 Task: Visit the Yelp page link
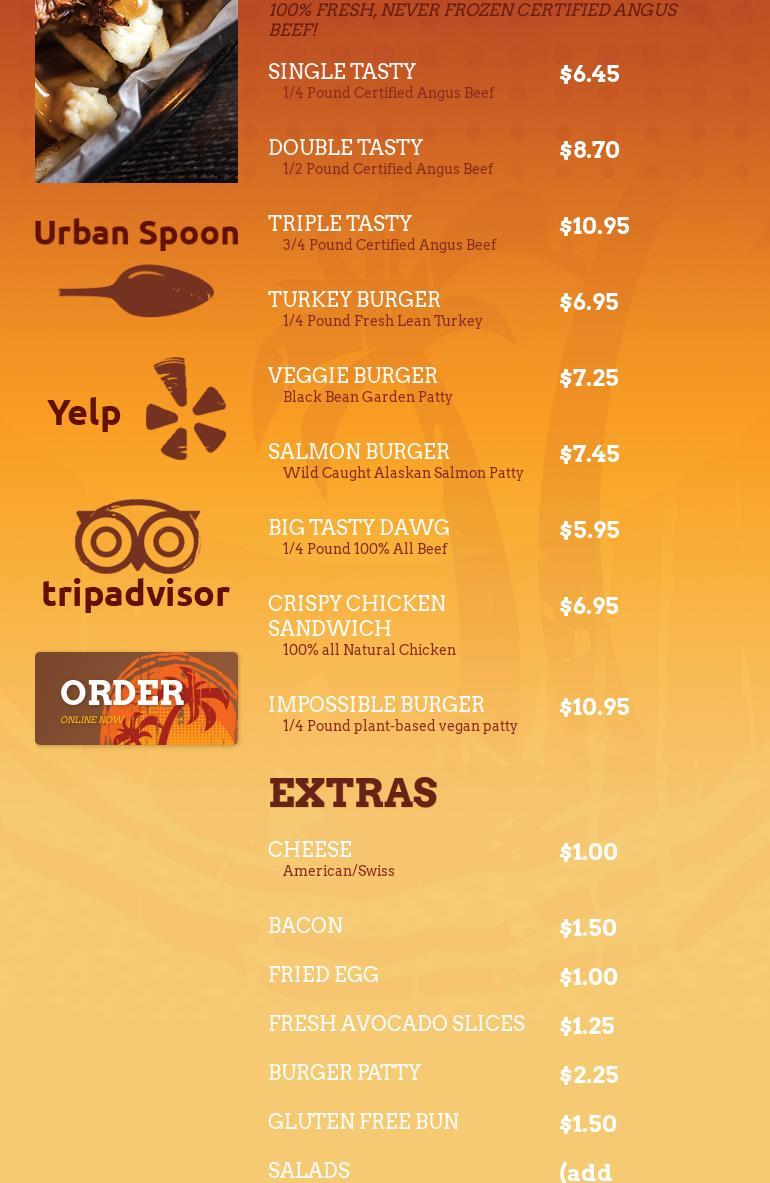click(x=136, y=409)
